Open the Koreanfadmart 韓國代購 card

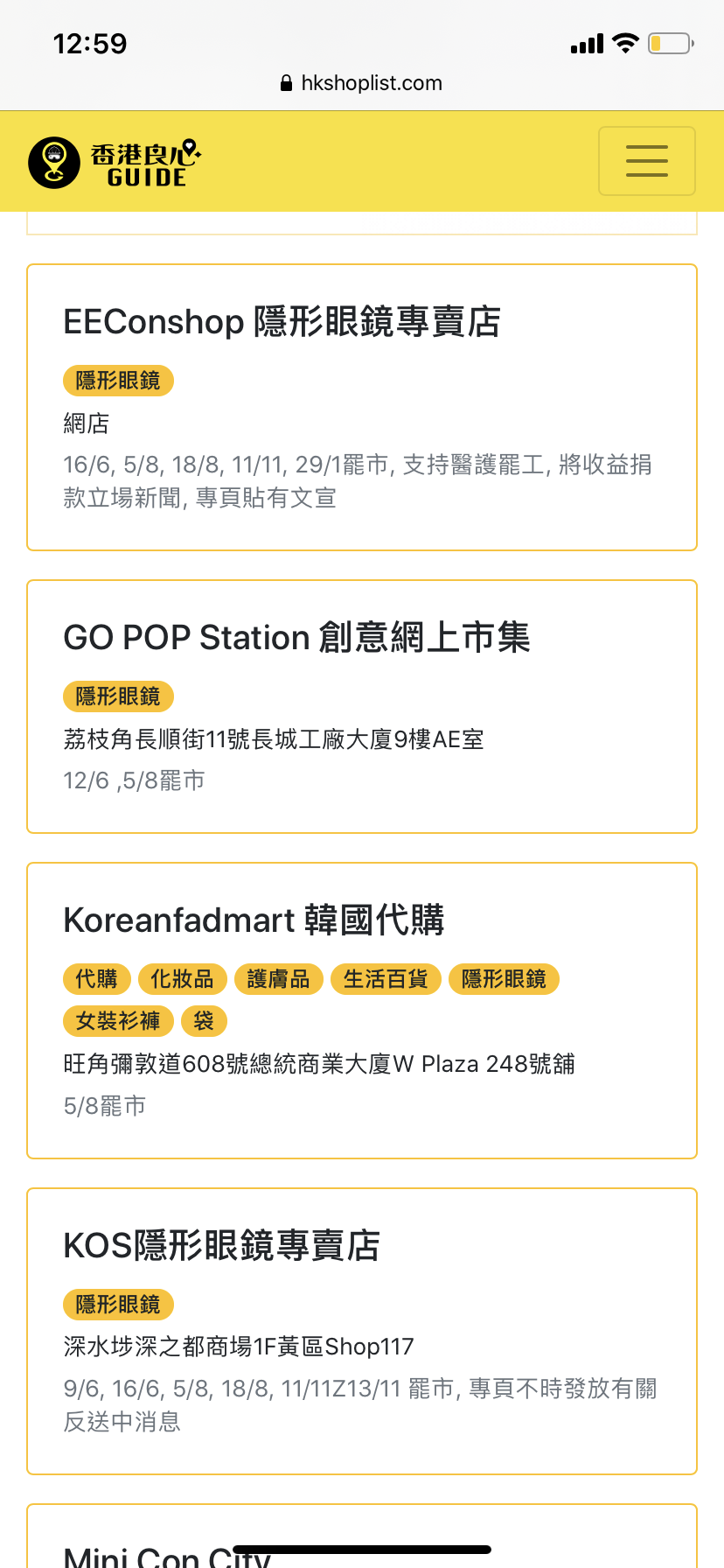362,1011
